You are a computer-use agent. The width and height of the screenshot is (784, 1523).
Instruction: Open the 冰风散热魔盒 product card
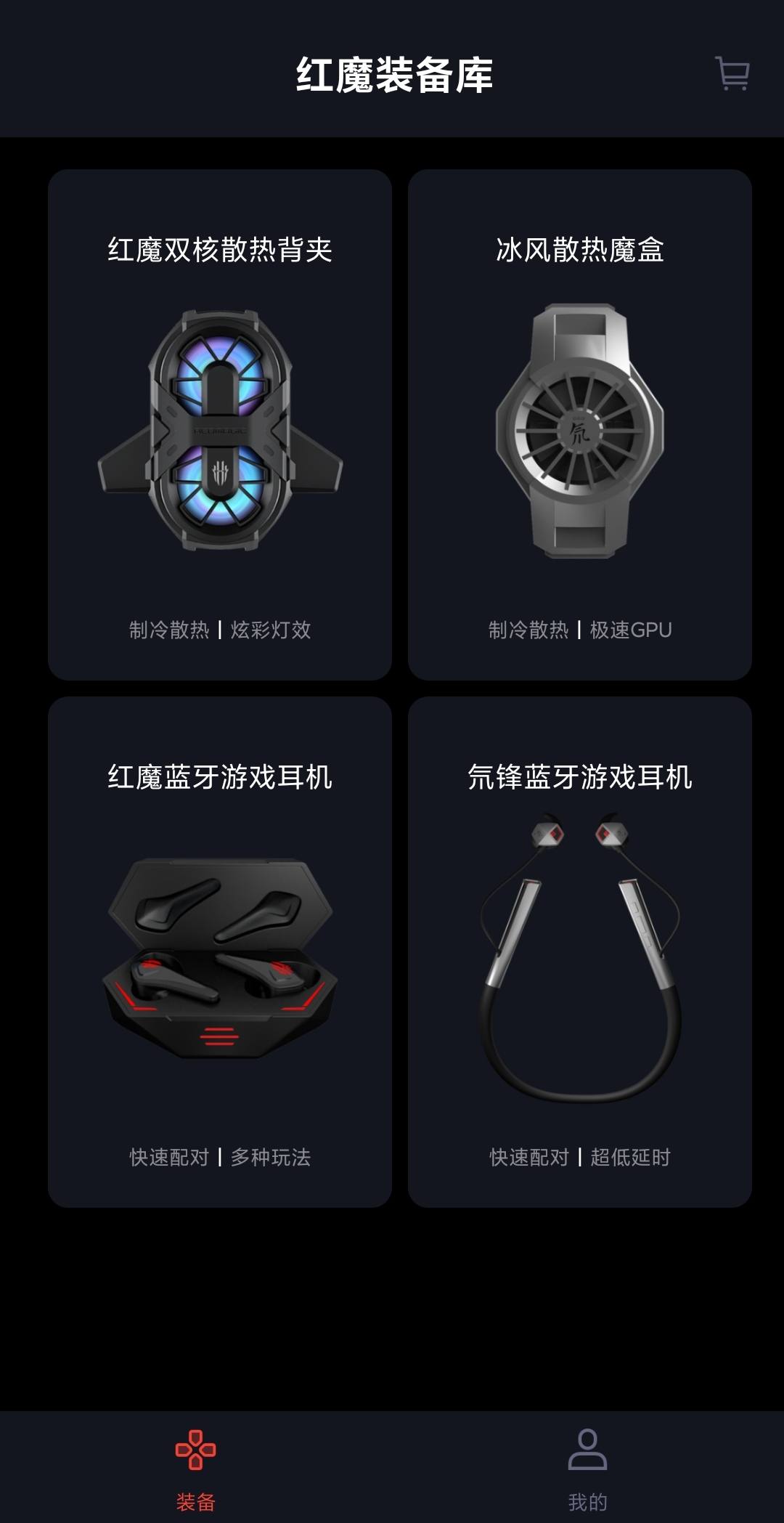579,425
